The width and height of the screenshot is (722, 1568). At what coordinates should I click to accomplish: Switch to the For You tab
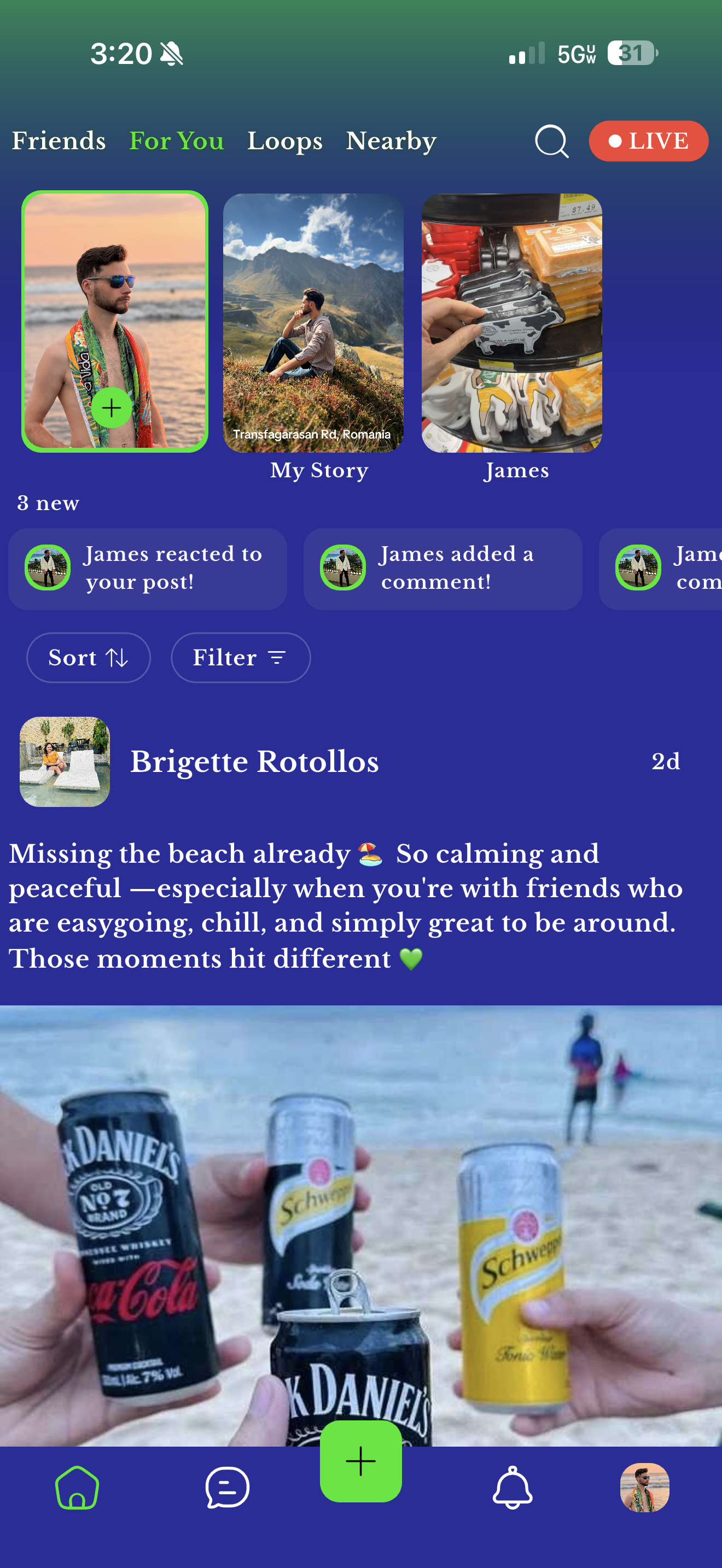coord(176,141)
